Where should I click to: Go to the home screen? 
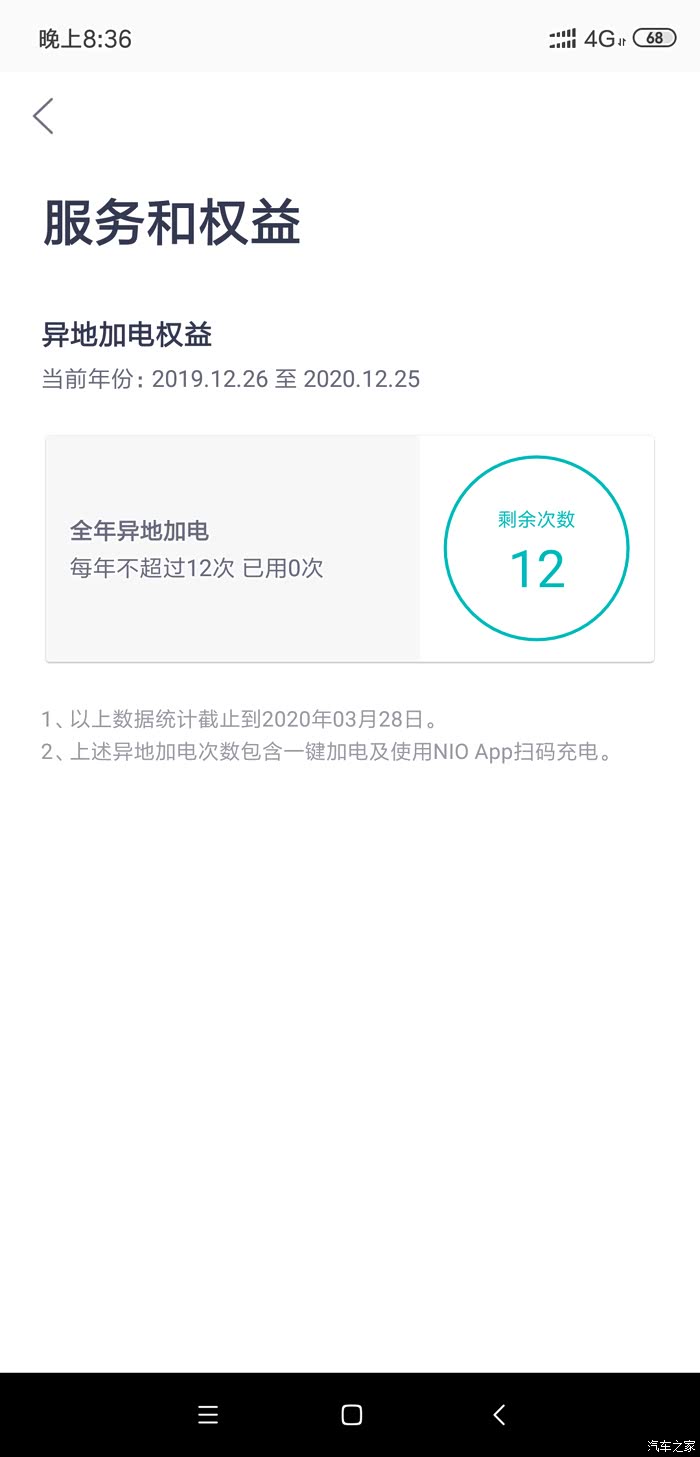point(351,1414)
